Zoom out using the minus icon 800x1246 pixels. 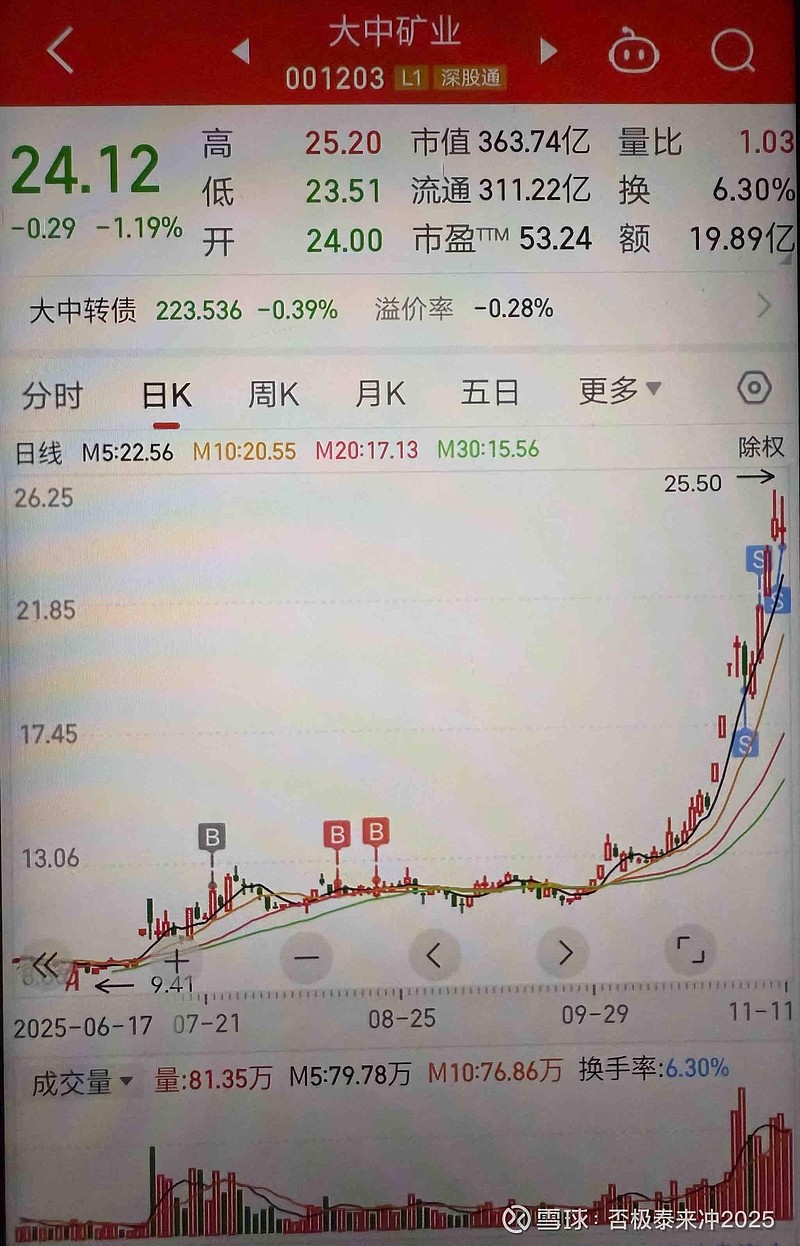[x=306, y=956]
